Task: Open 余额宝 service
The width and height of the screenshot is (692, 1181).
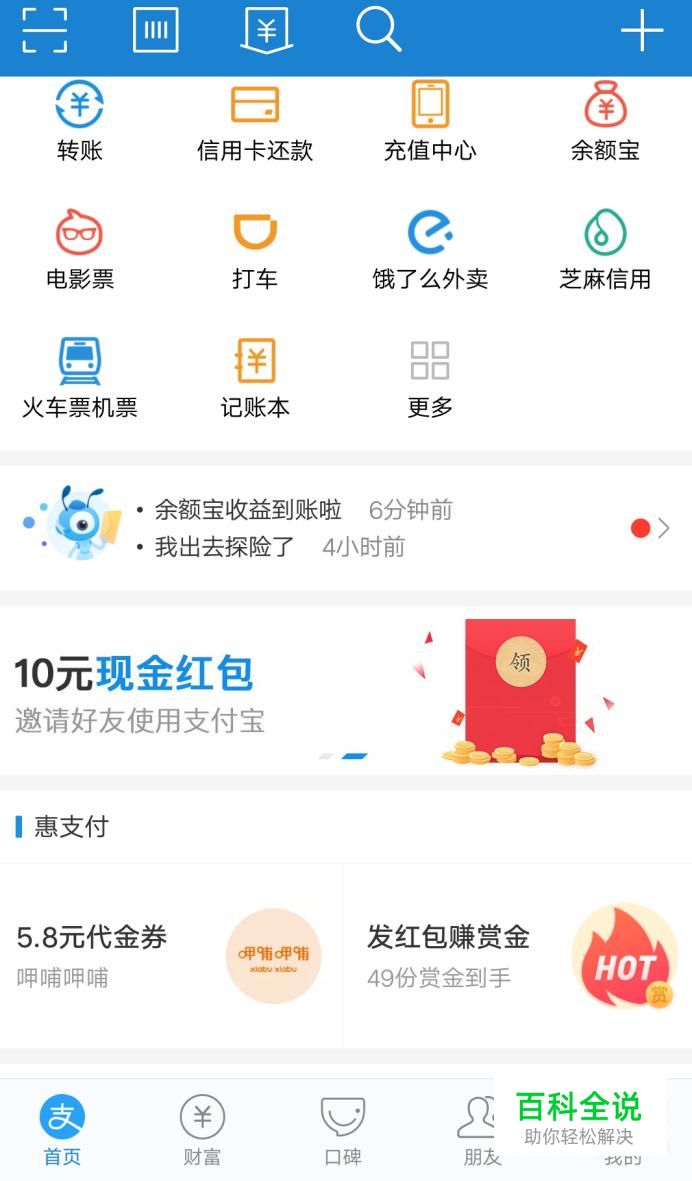Action: pos(605,120)
